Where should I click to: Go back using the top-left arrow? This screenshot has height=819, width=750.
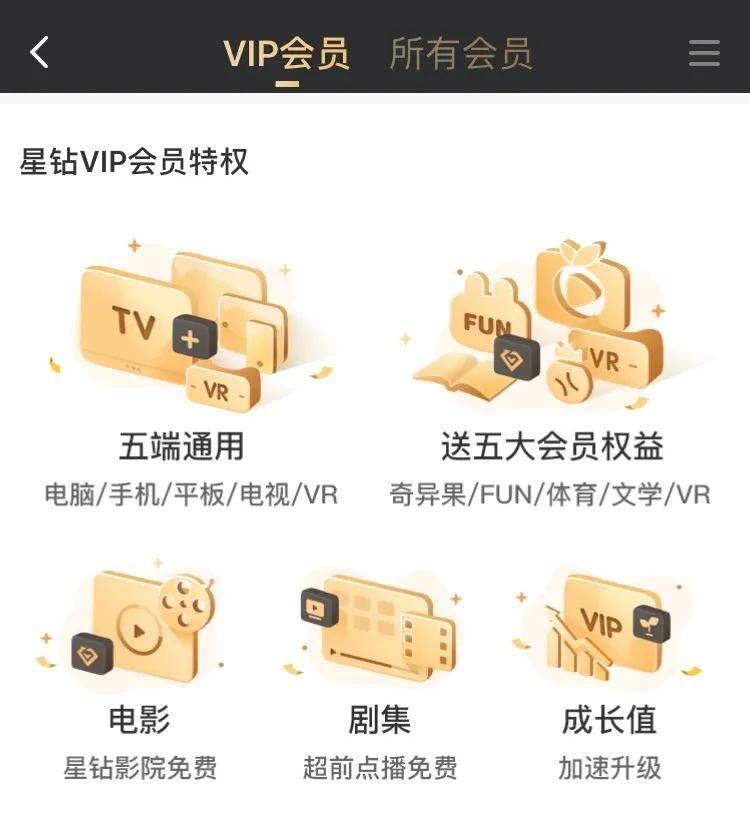(39, 52)
